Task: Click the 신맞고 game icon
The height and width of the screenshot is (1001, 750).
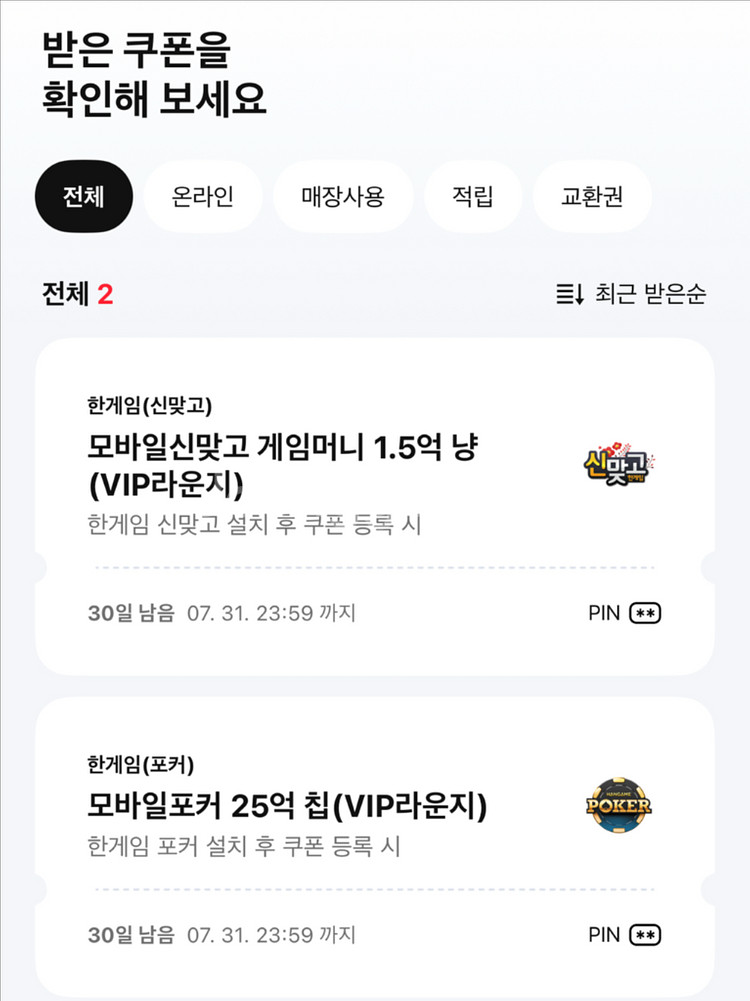Action: tap(618, 463)
